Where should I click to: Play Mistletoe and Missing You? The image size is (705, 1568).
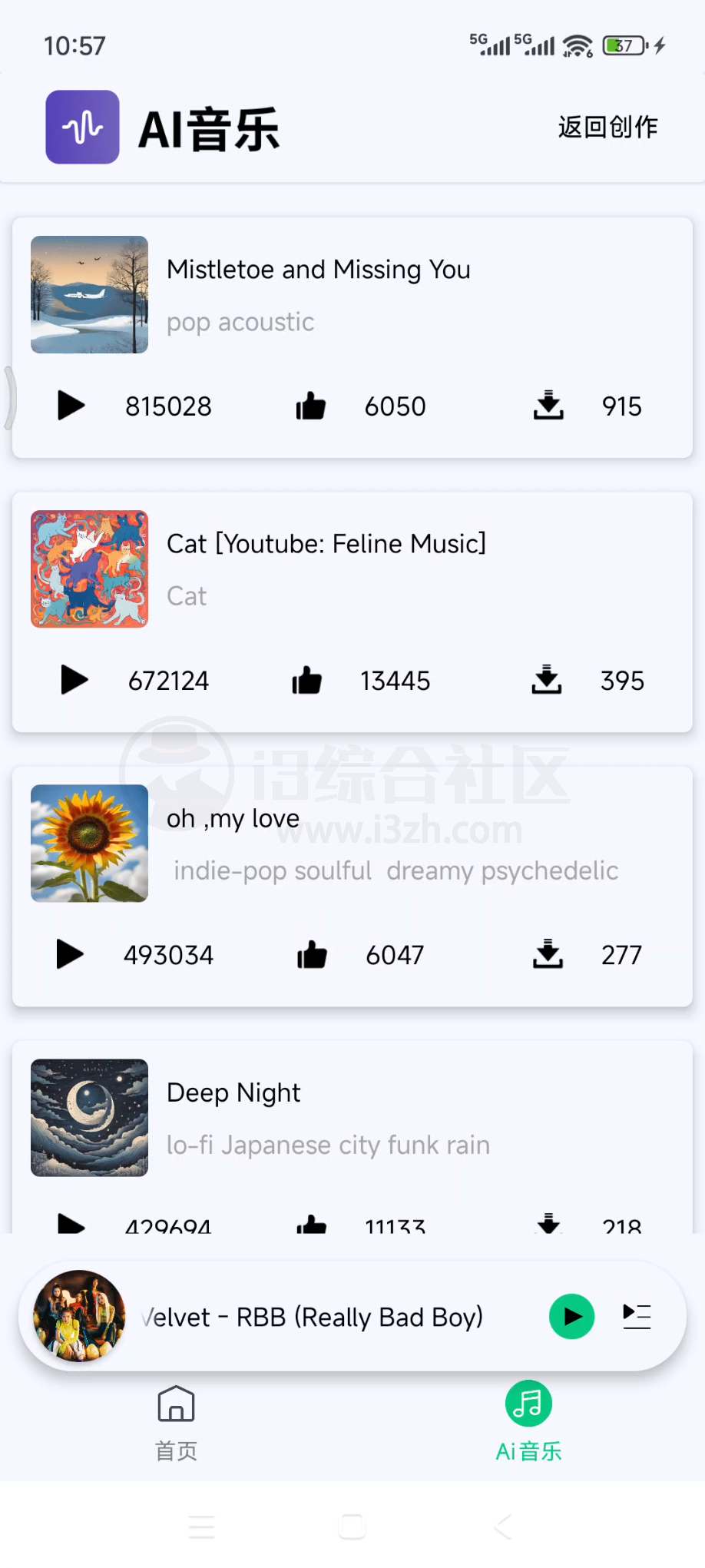[71, 406]
